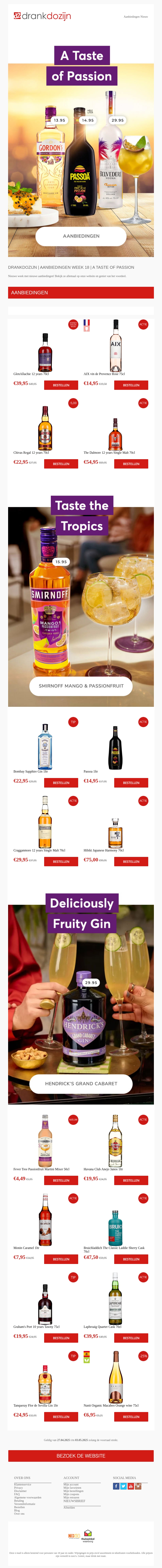The height and width of the screenshot is (1568, 162).
Task: Open the Hendrick's Grand Cabaret button
Action: pyautogui.click(x=81, y=1083)
